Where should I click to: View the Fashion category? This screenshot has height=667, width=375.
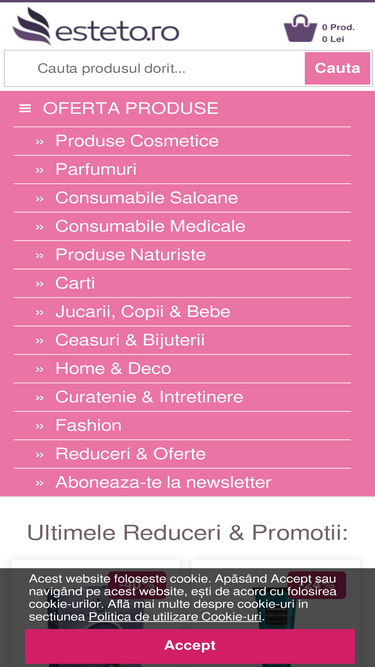[182, 425]
